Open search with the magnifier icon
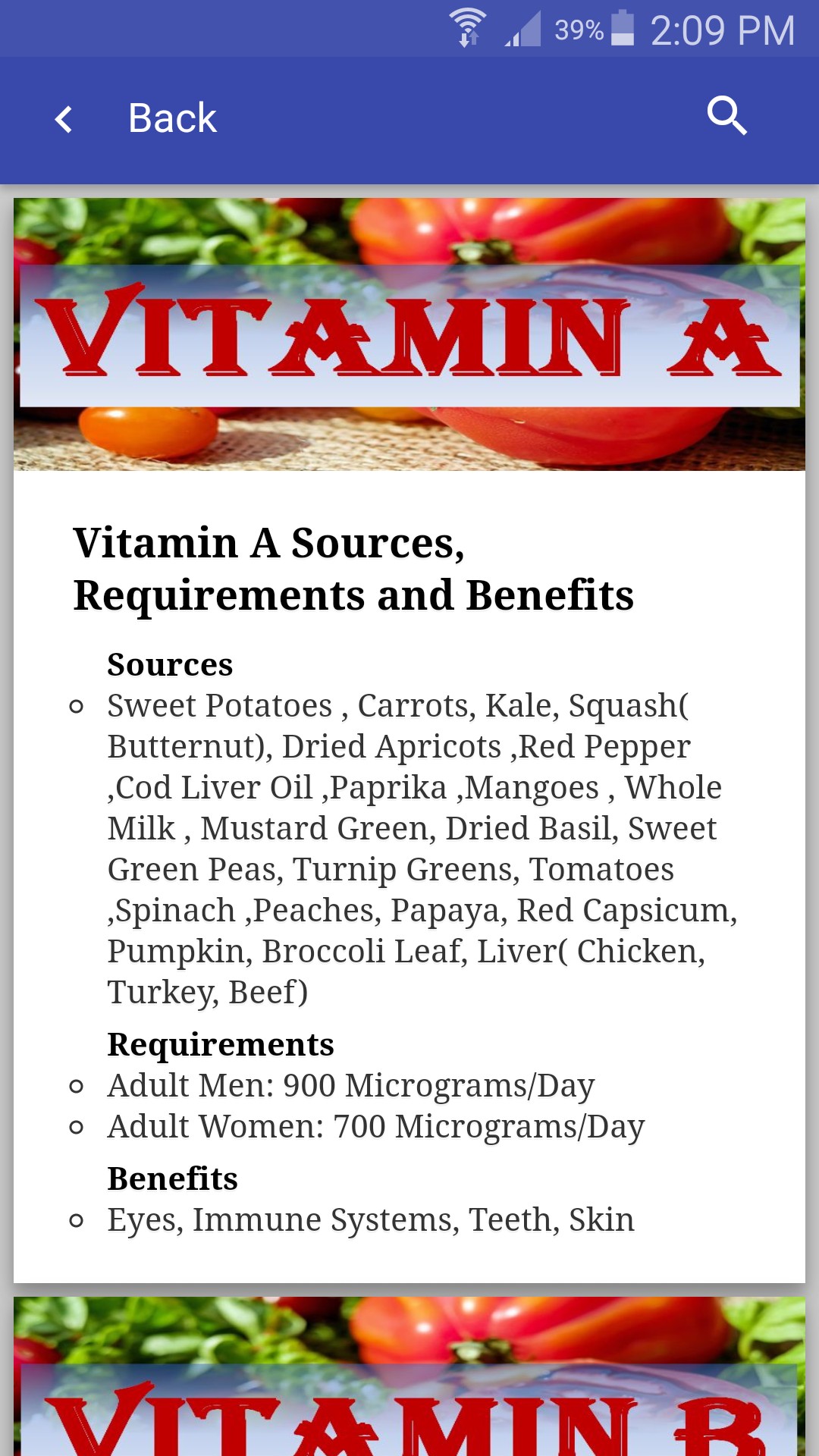 (727, 116)
